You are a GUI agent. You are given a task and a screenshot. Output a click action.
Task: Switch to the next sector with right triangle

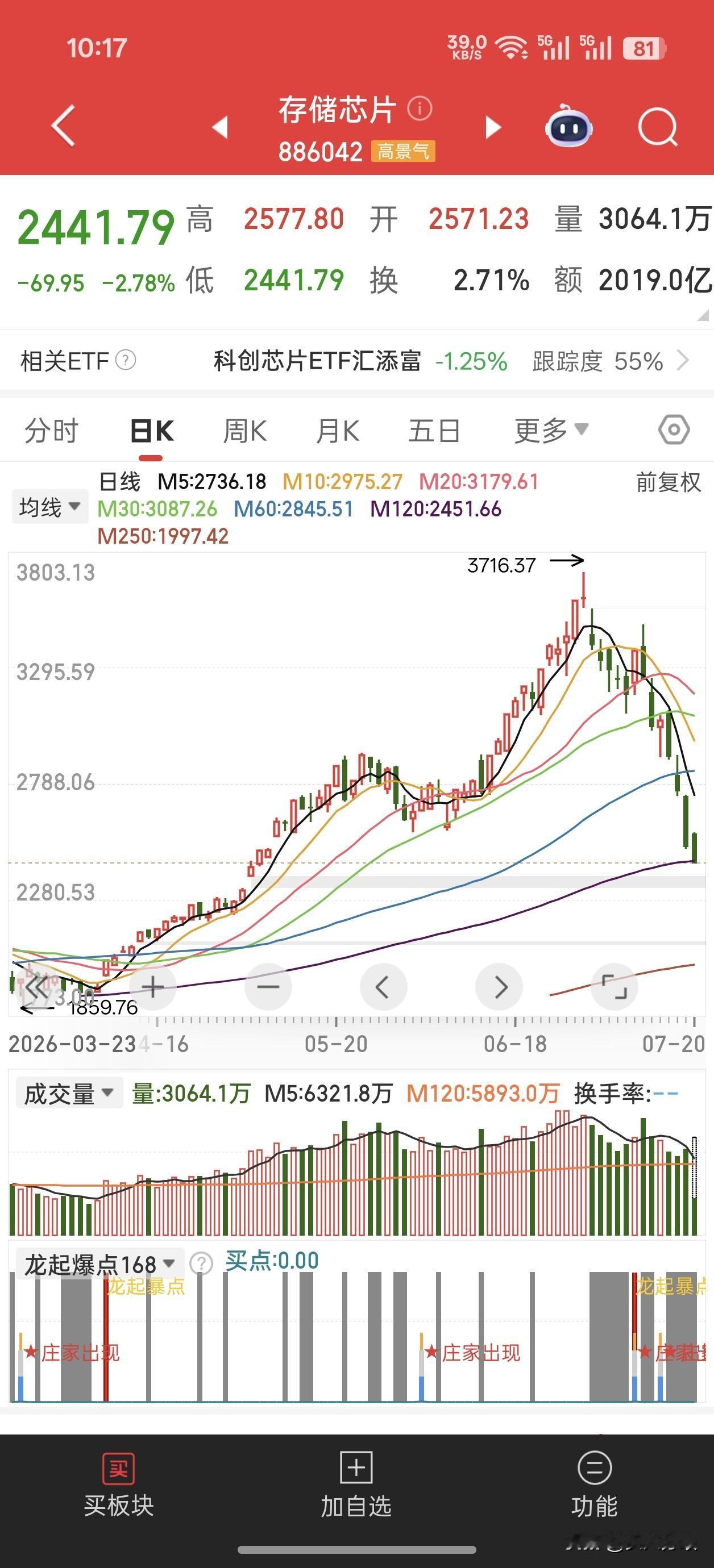click(x=493, y=127)
